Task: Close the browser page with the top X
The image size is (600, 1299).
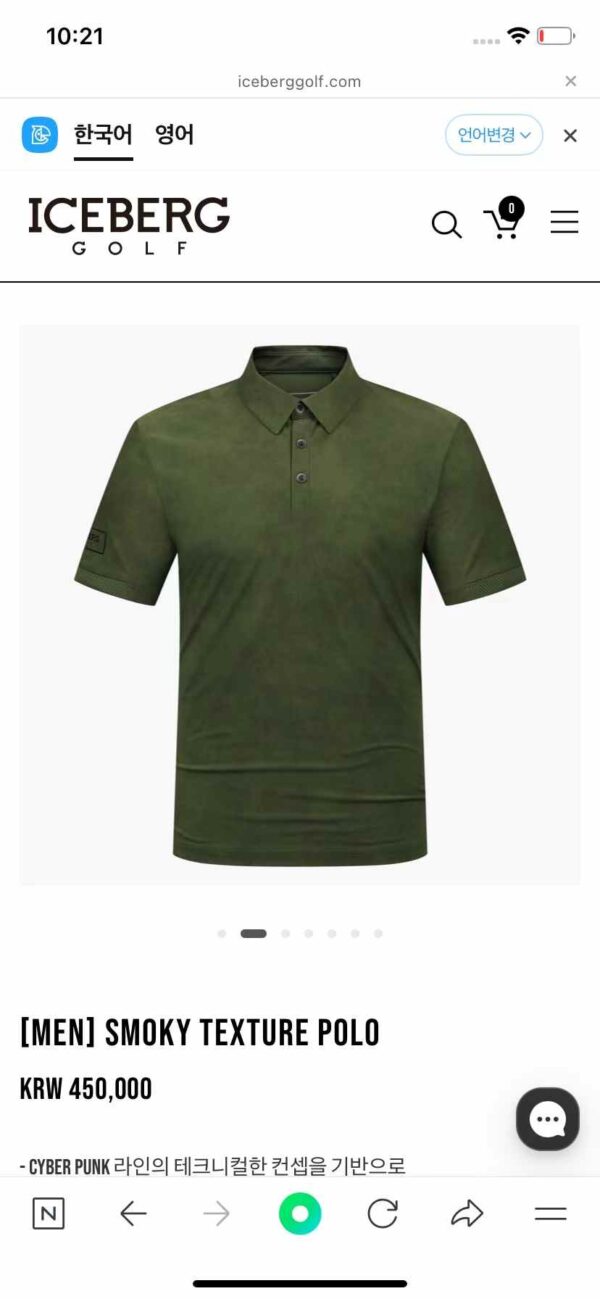Action: tap(570, 81)
